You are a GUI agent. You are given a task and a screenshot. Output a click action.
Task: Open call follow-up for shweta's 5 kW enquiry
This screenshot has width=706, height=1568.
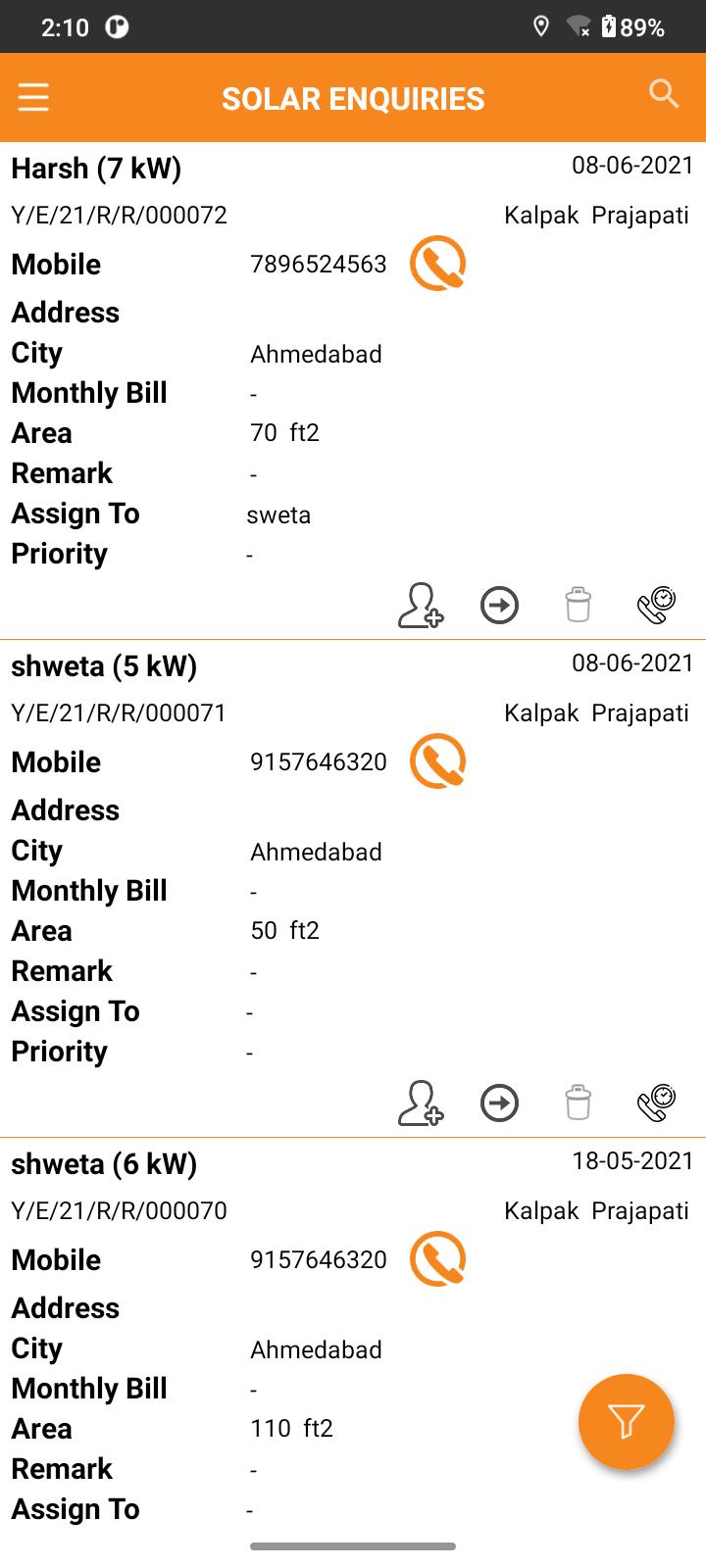tap(657, 1102)
